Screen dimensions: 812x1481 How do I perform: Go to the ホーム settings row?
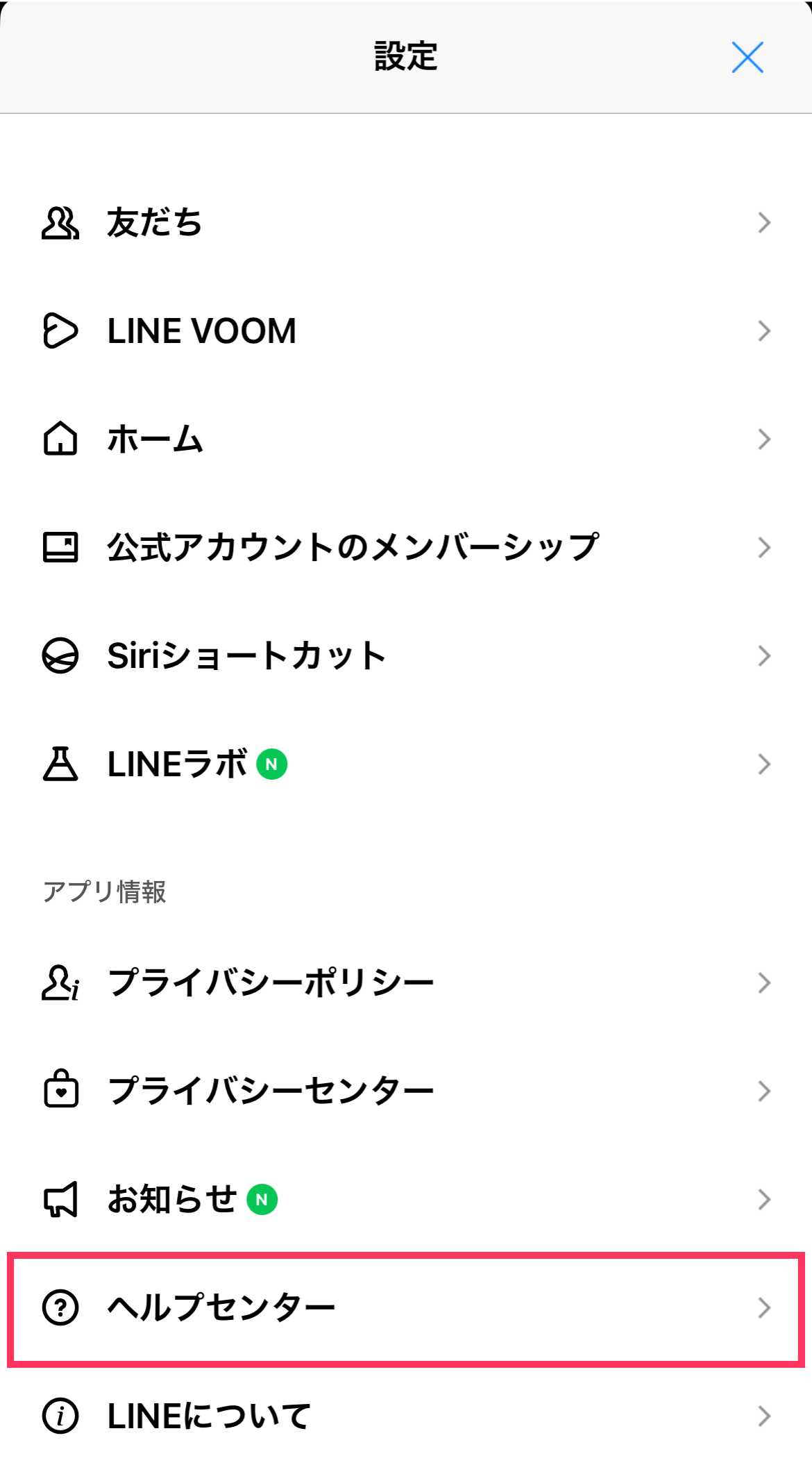[x=406, y=440]
